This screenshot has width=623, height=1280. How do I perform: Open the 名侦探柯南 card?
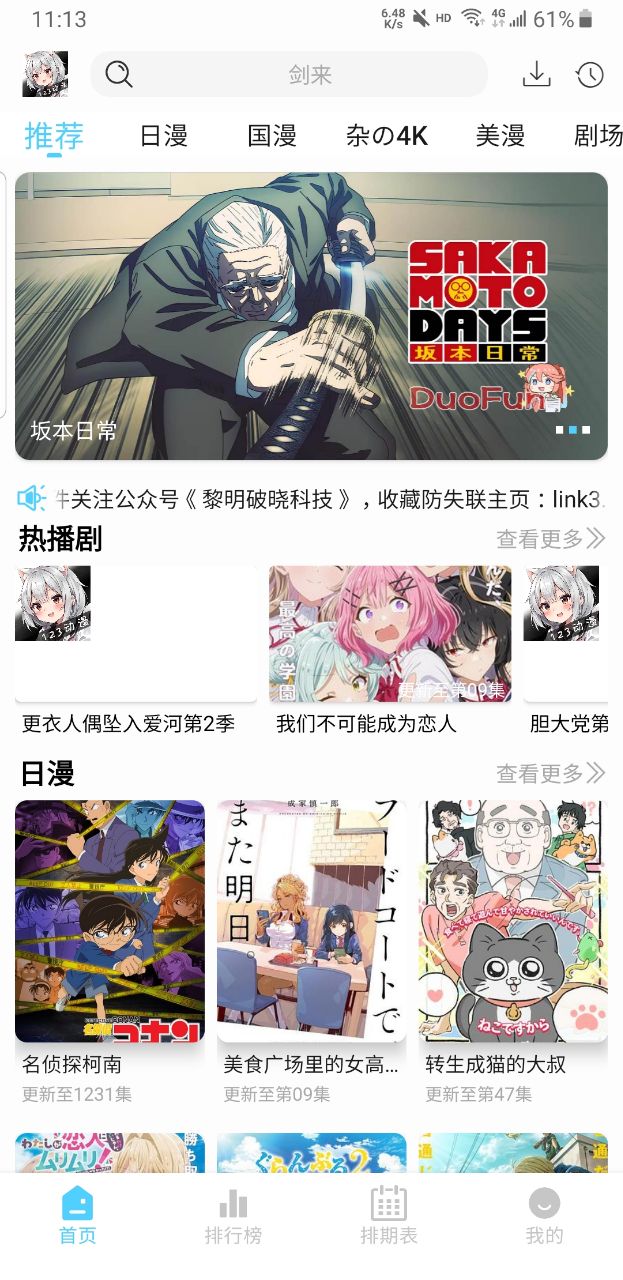[x=110, y=921]
